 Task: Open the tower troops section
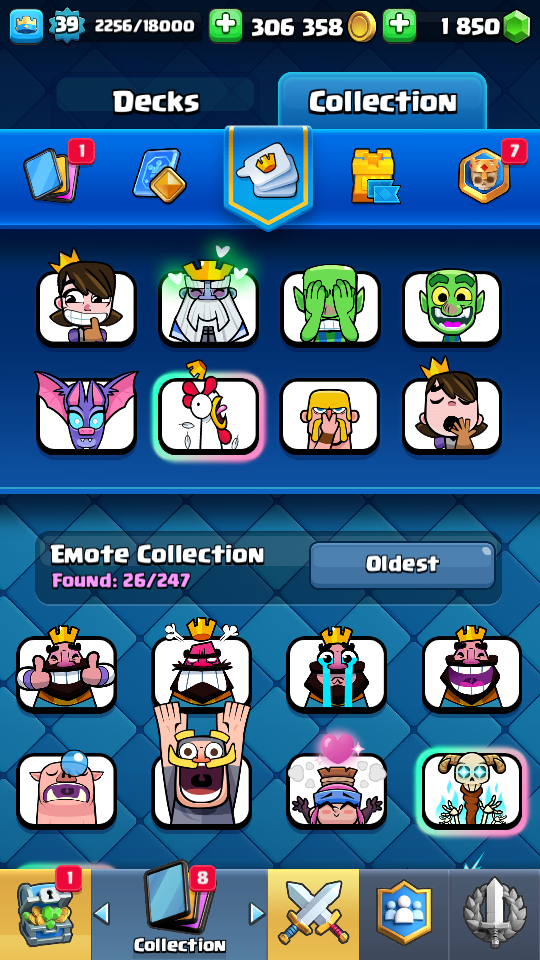coord(375,176)
